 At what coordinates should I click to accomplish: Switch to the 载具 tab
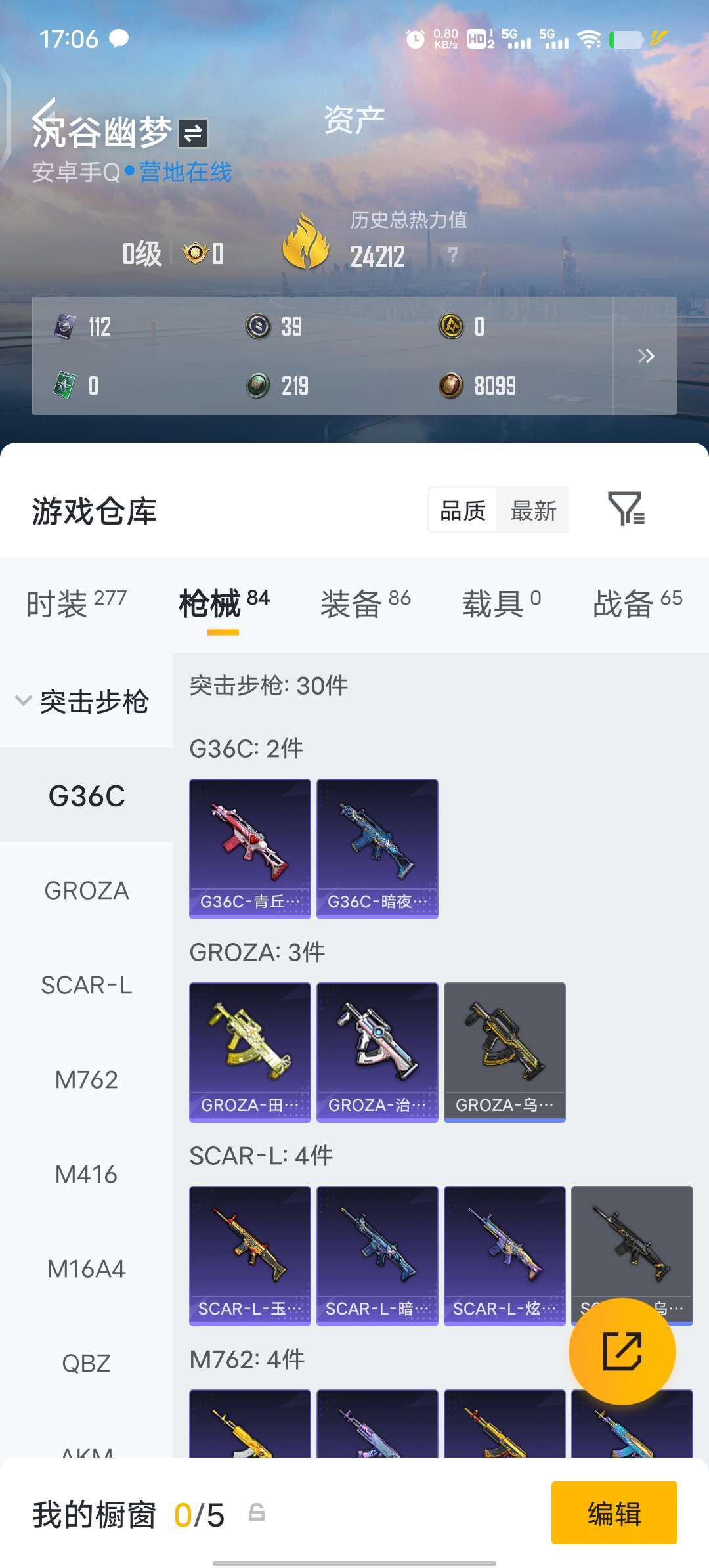coord(502,603)
